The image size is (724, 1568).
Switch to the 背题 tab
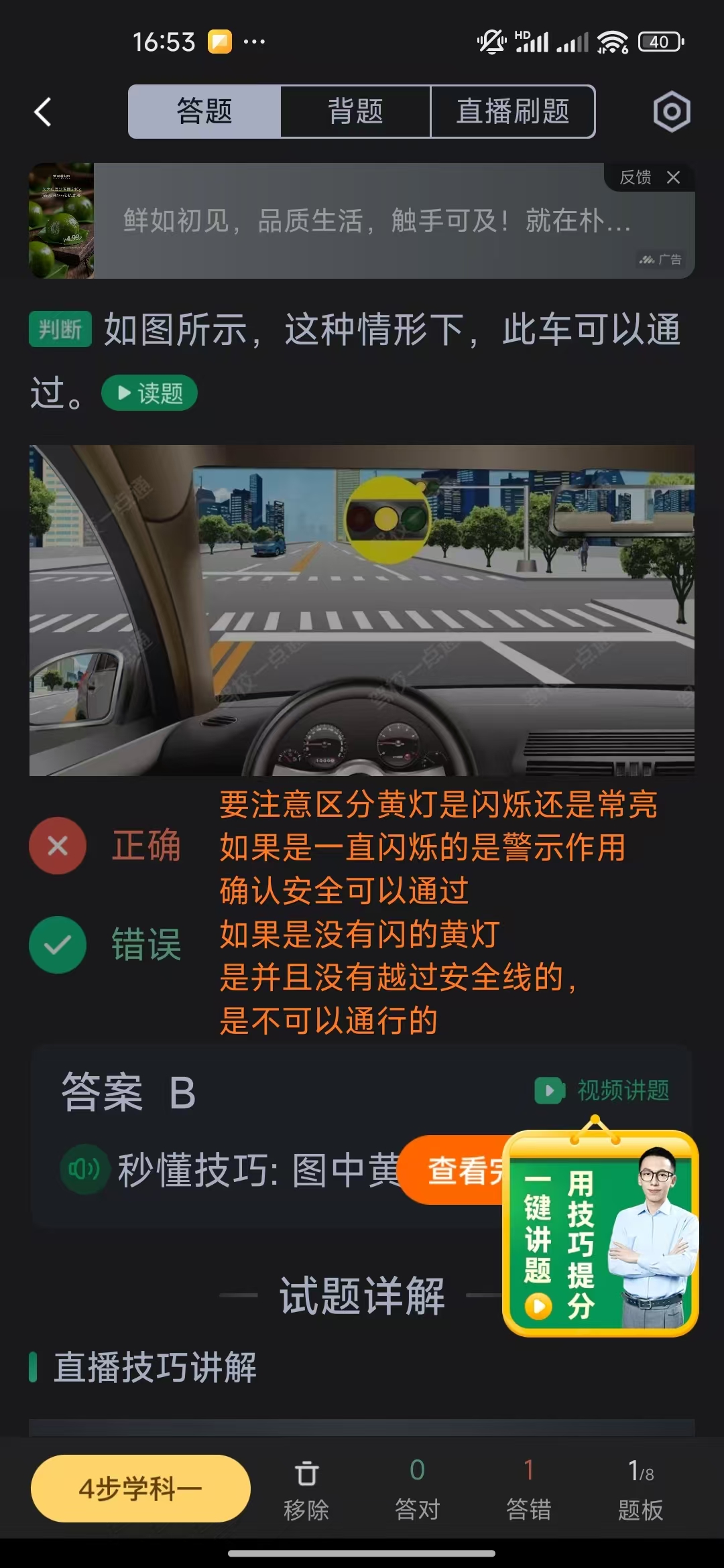coord(355,113)
